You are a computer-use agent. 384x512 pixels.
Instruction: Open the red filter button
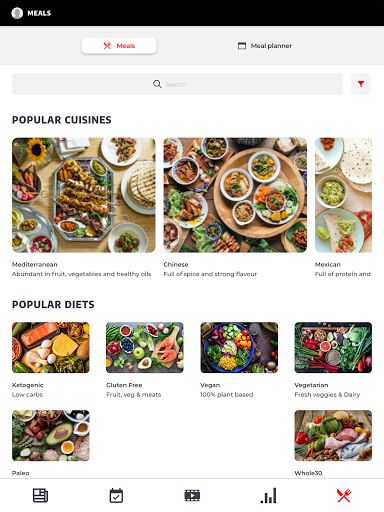tap(361, 84)
